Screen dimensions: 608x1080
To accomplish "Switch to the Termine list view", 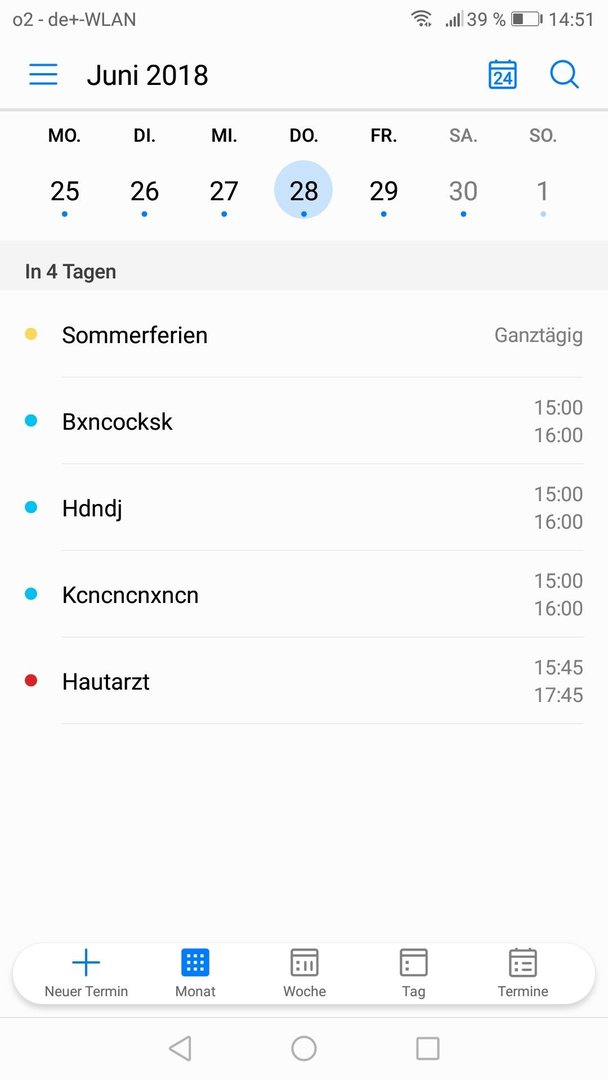I will pos(523,973).
